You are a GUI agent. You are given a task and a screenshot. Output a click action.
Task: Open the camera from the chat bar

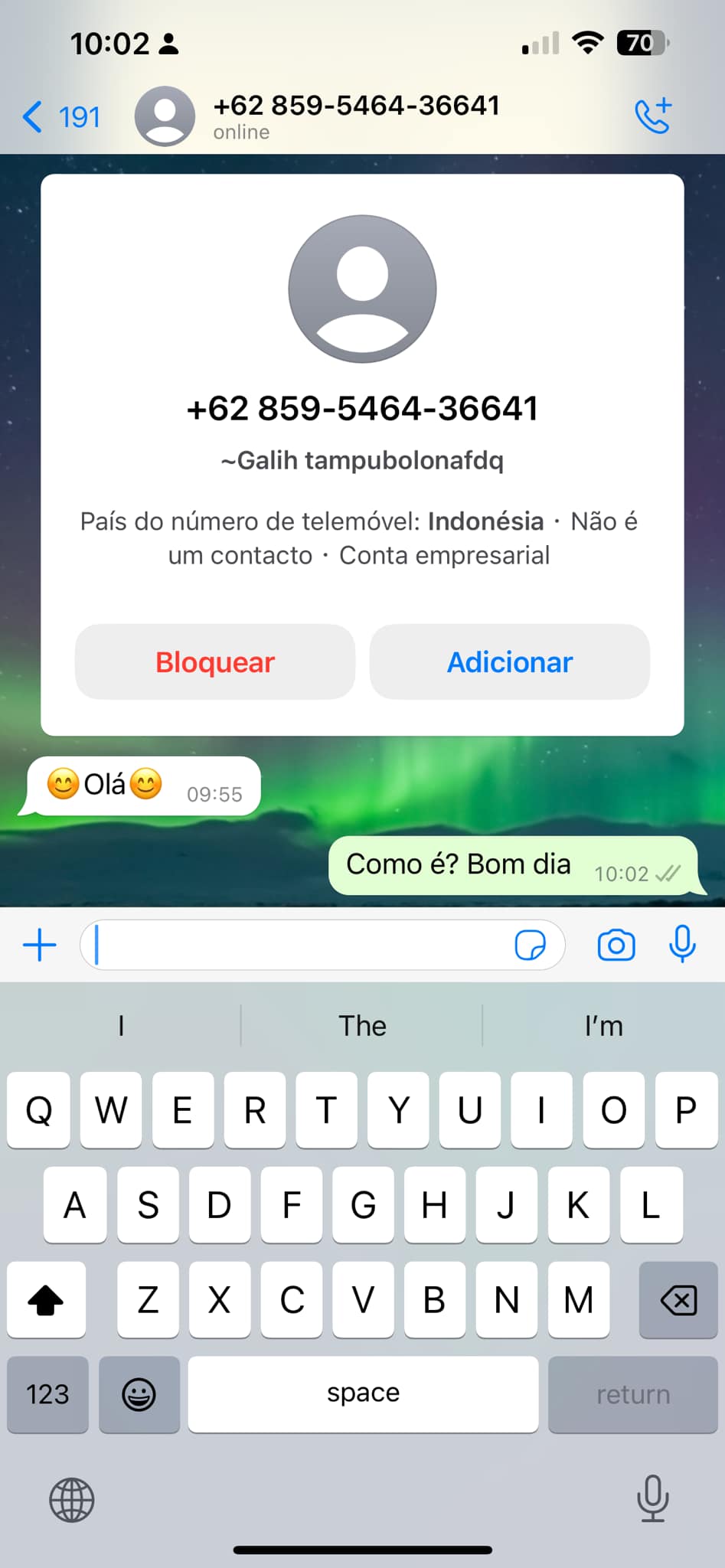click(616, 945)
